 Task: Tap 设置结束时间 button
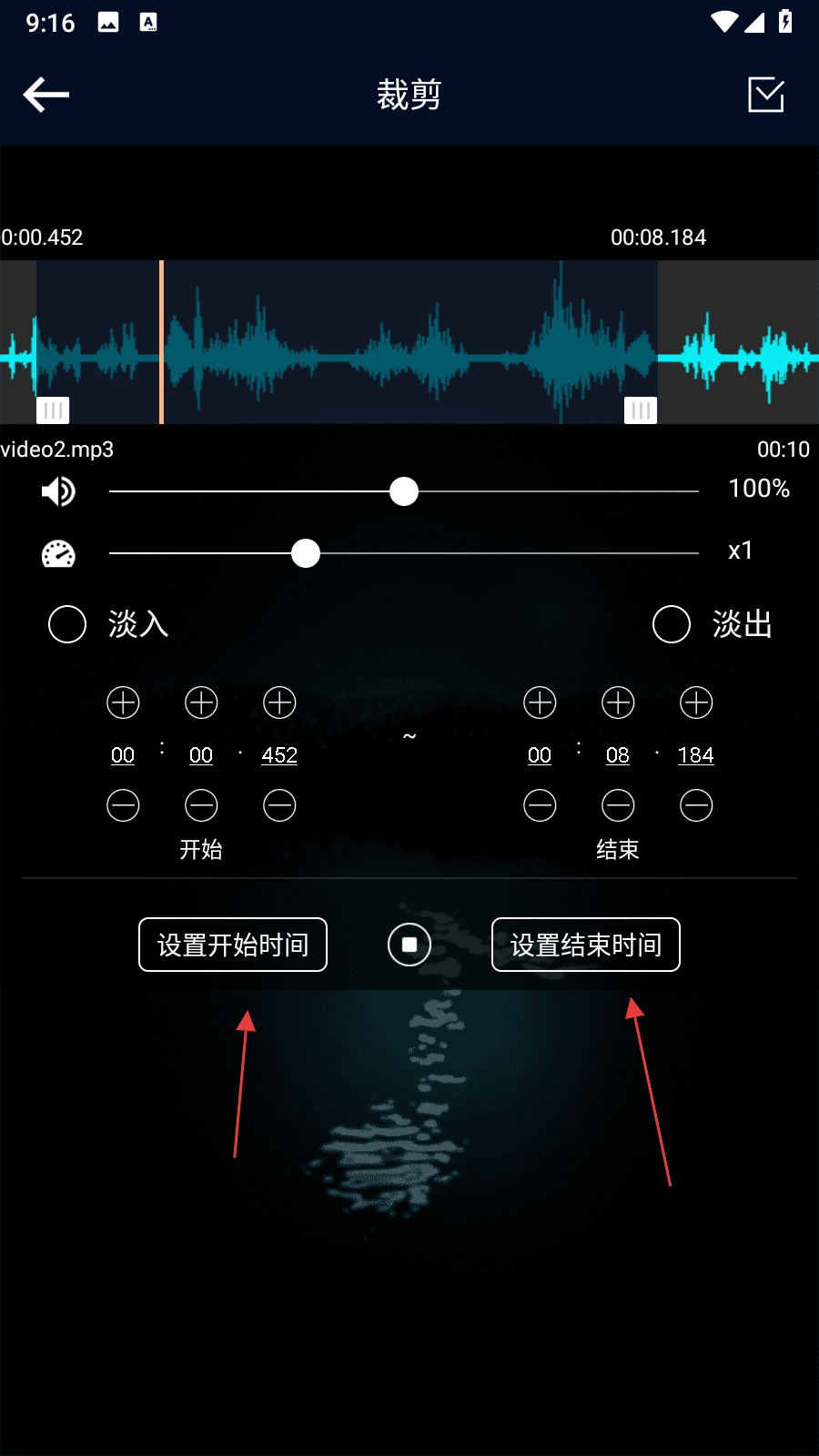click(x=585, y=945)
